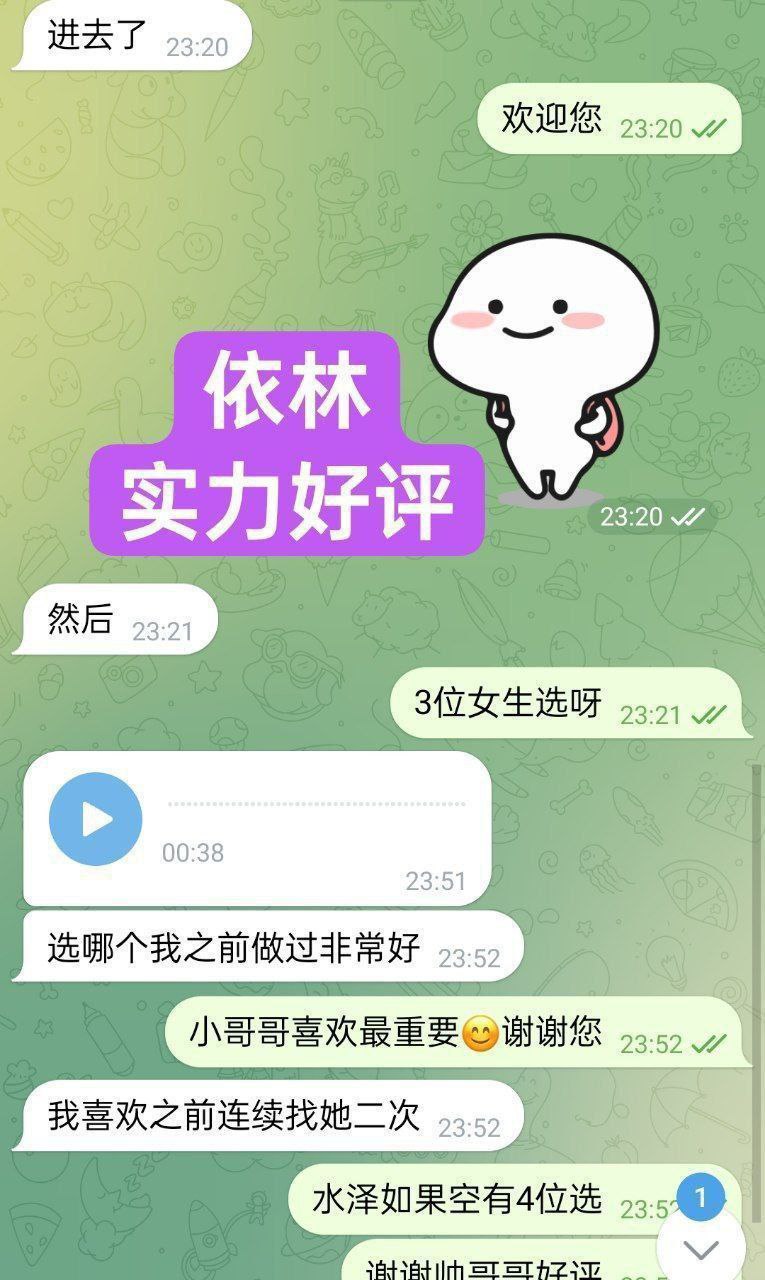The height and width of the screenshot is (1280, 765).
Task: Play the 00:38 voice message
Action: 96,819
